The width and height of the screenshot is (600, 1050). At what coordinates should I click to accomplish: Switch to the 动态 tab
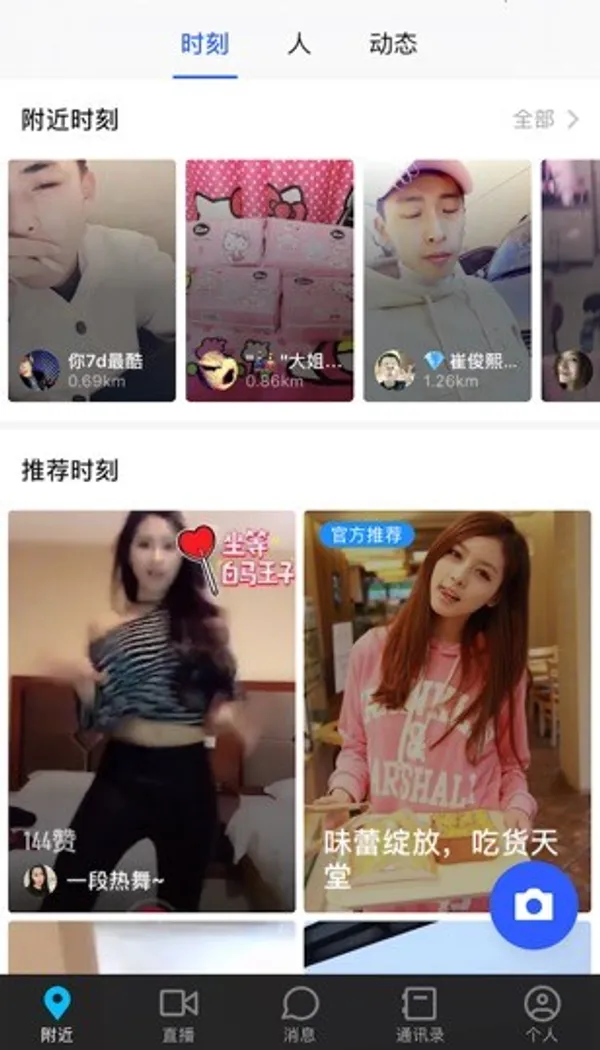pyautogui.click(x=393, y=44)
